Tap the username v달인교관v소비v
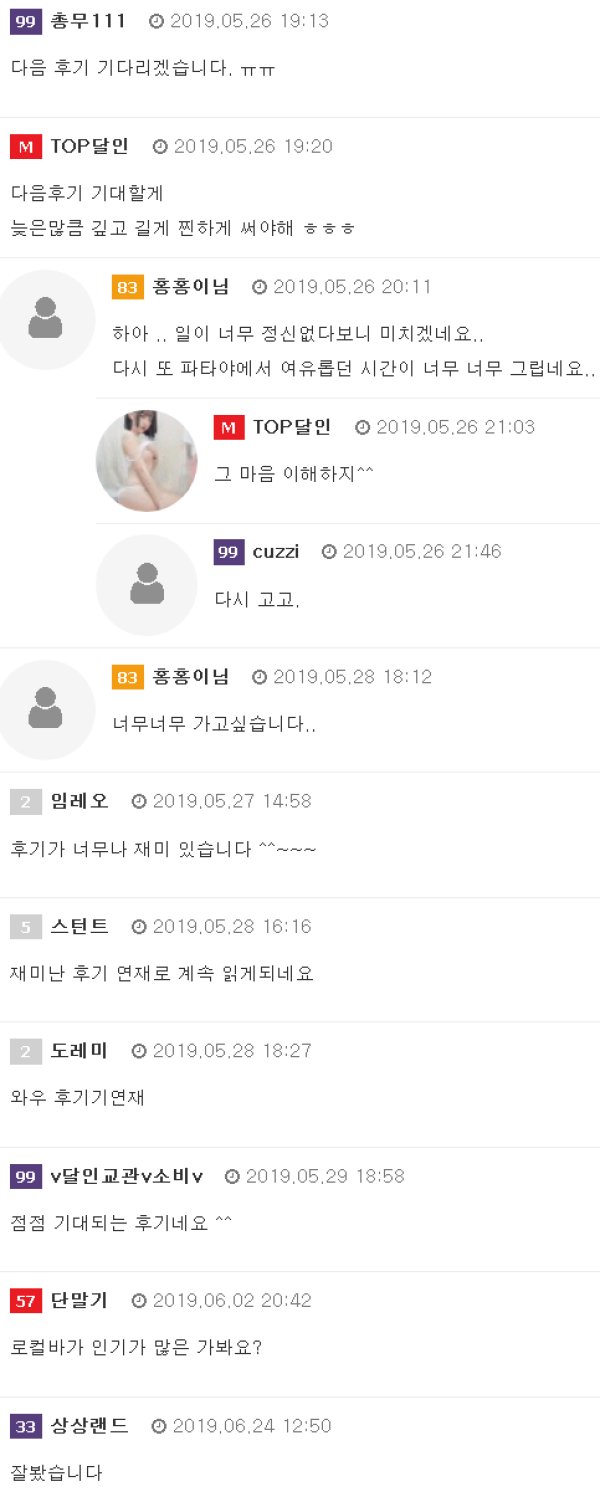 (x=127, y=1176)
